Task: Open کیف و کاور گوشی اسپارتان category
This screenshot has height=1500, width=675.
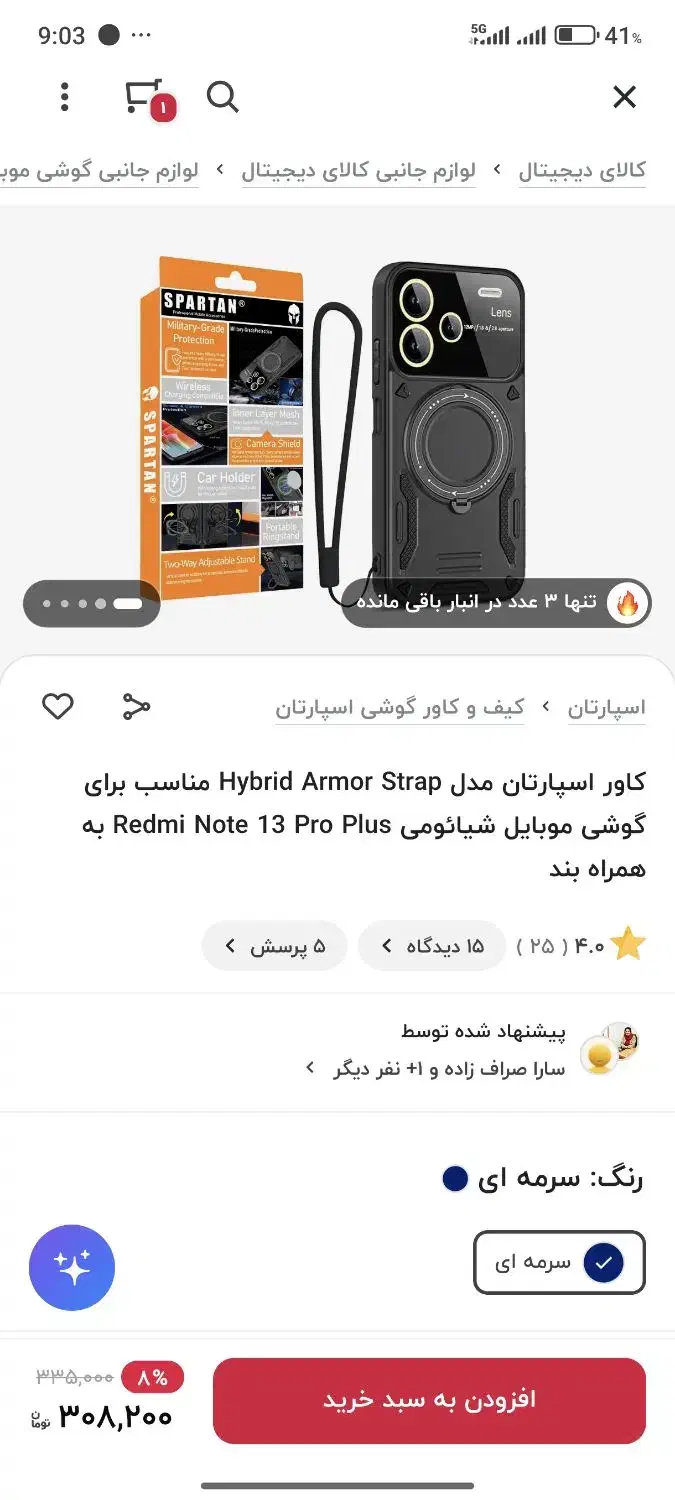Action: point(400,708)
